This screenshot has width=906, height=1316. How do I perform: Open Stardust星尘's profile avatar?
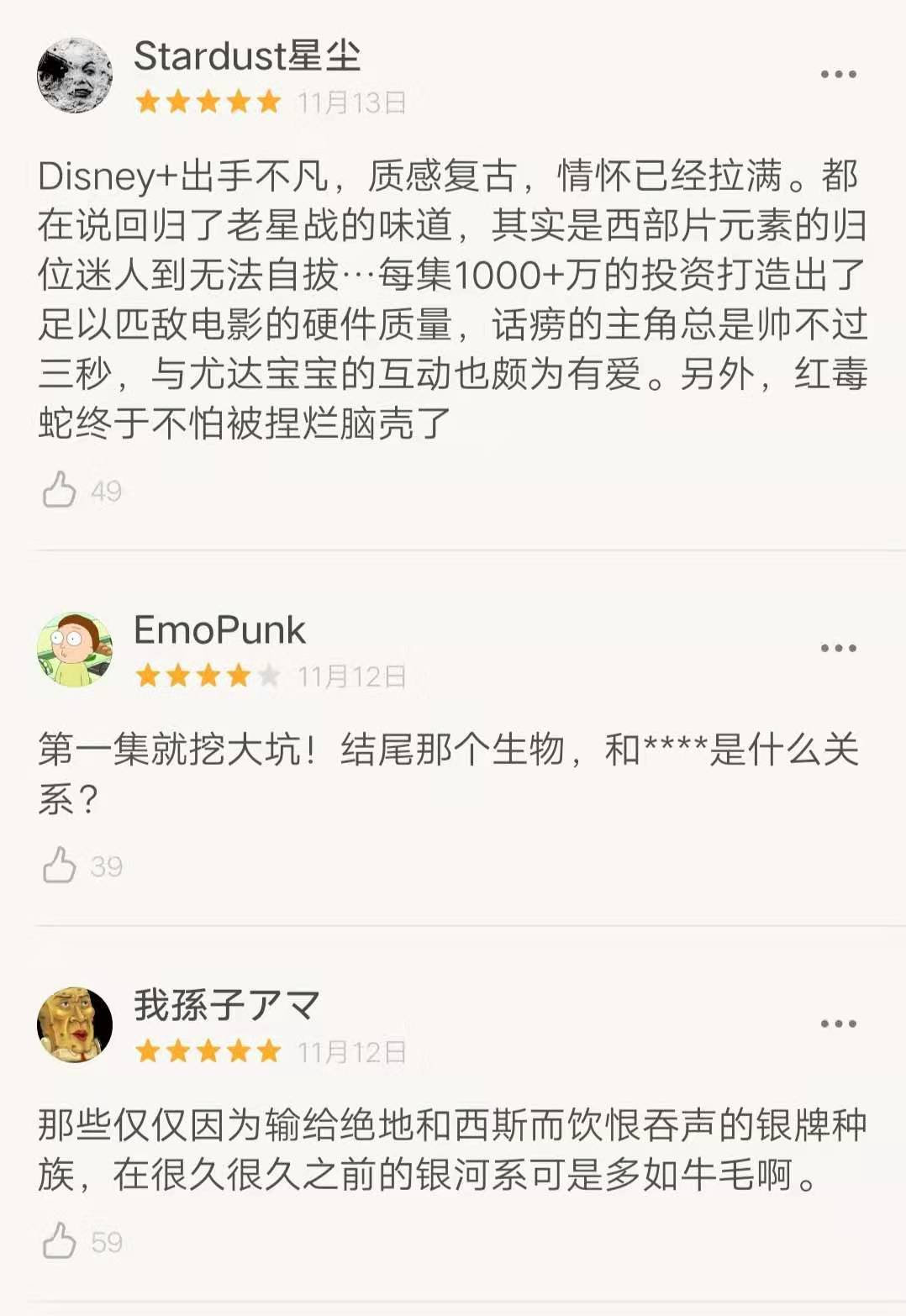[x=75, y=75]
